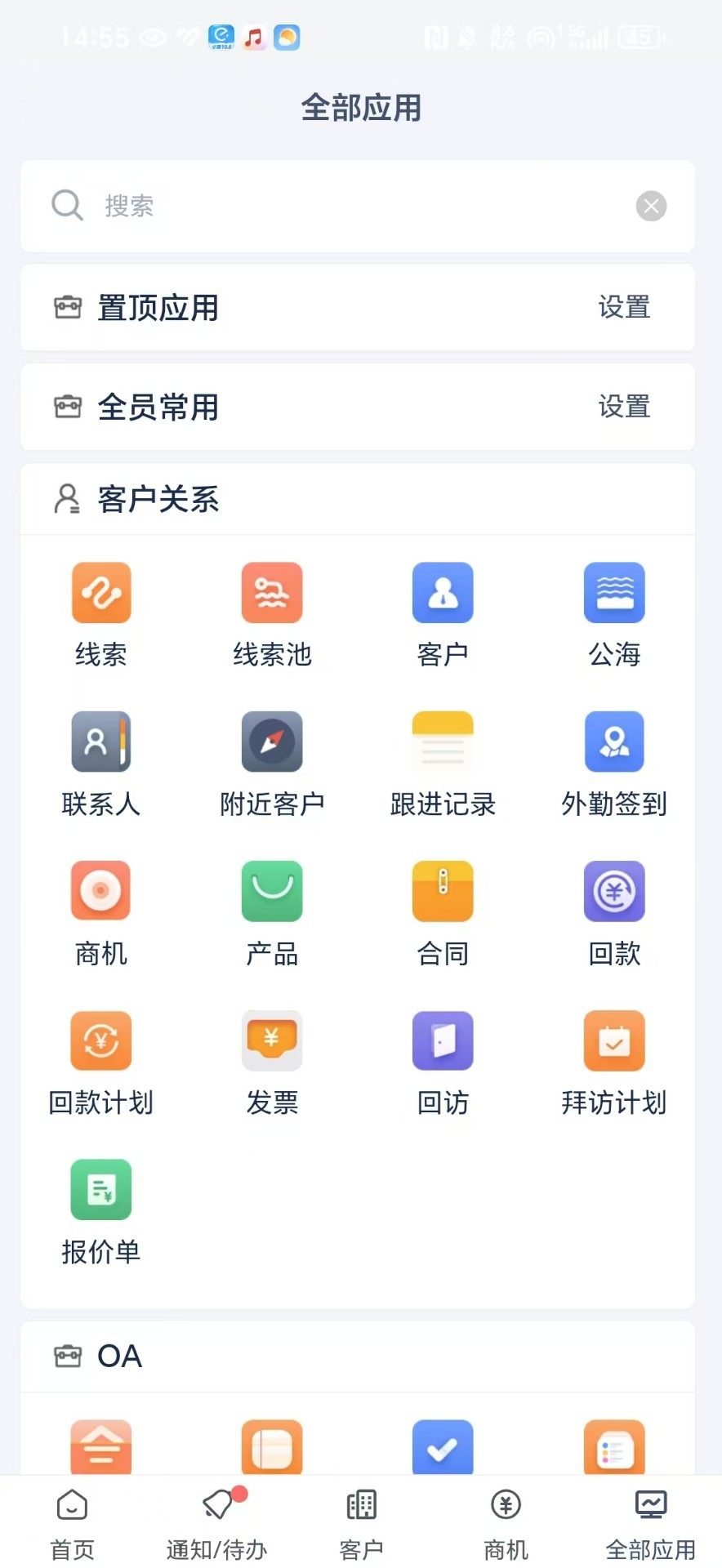The image size is (722, 1568).
Task: Open 设置 for 全员常用
Action: (624, 407)
